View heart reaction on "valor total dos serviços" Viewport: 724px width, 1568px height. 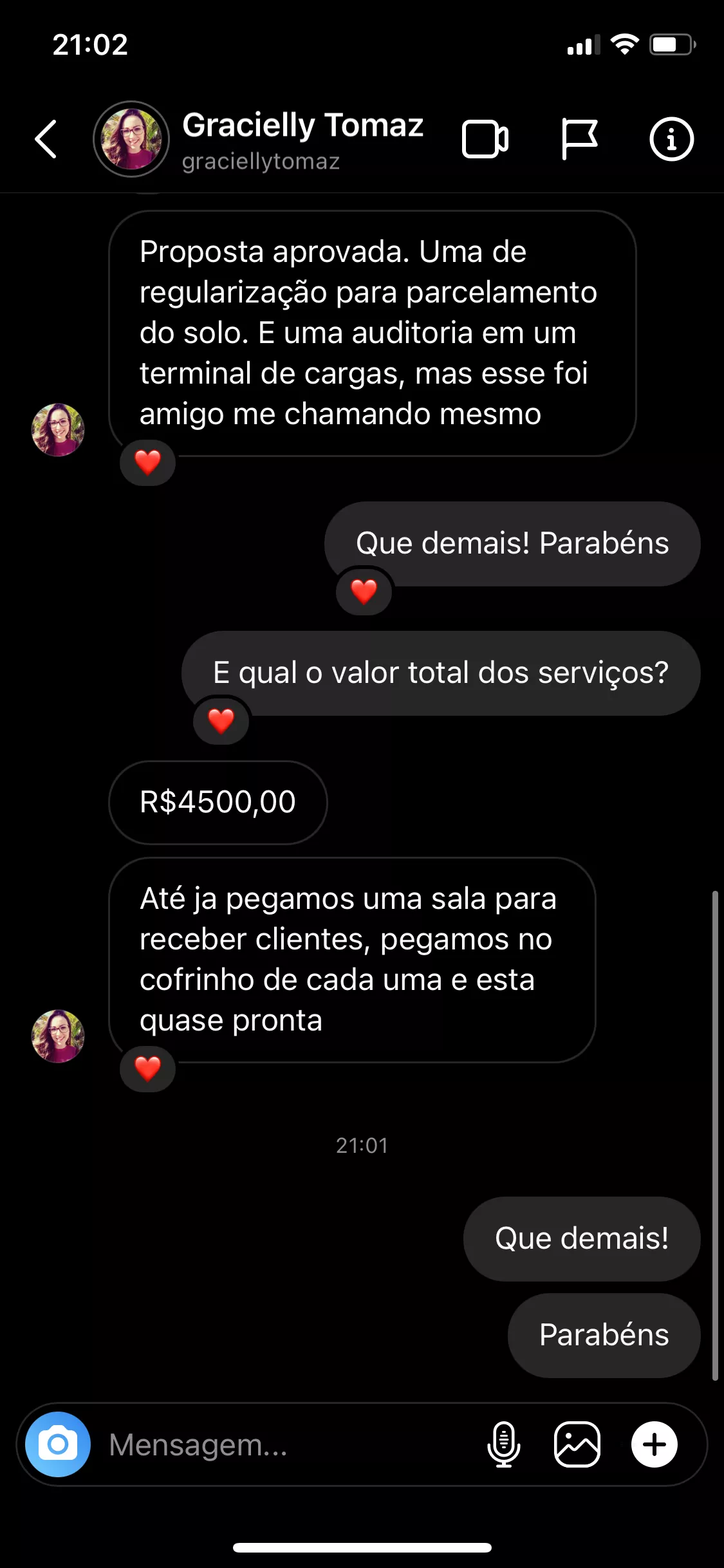[221, 720]
